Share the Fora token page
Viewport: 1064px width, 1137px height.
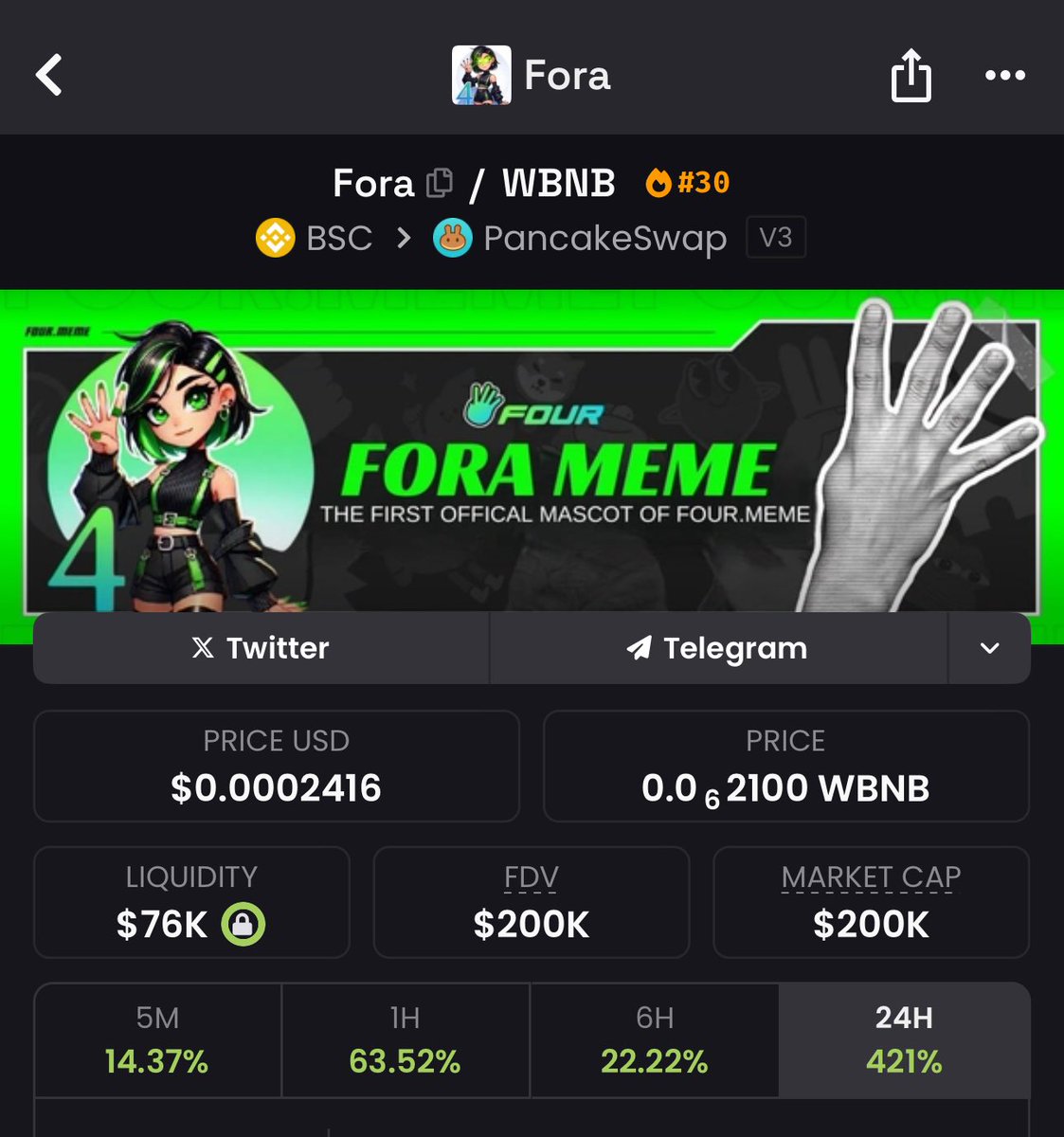(911, 76)
